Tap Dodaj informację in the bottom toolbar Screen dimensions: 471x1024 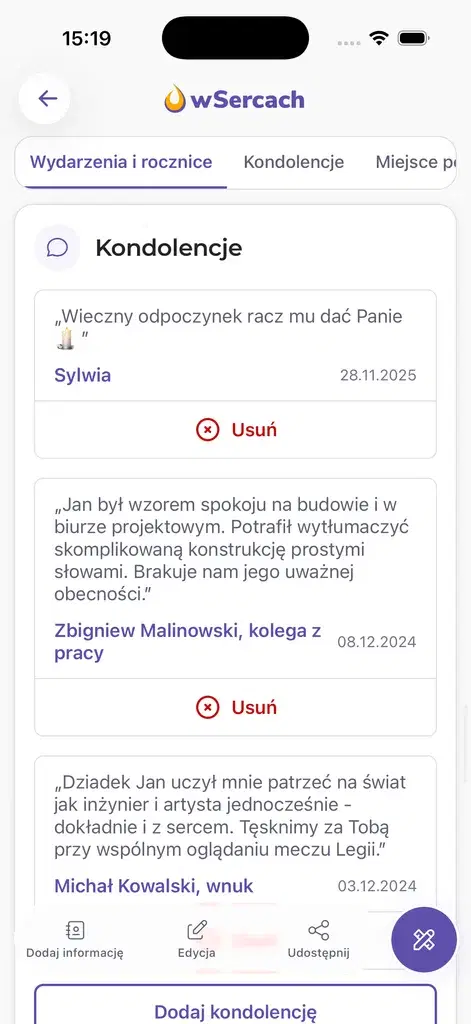click(x=75, y=940)
